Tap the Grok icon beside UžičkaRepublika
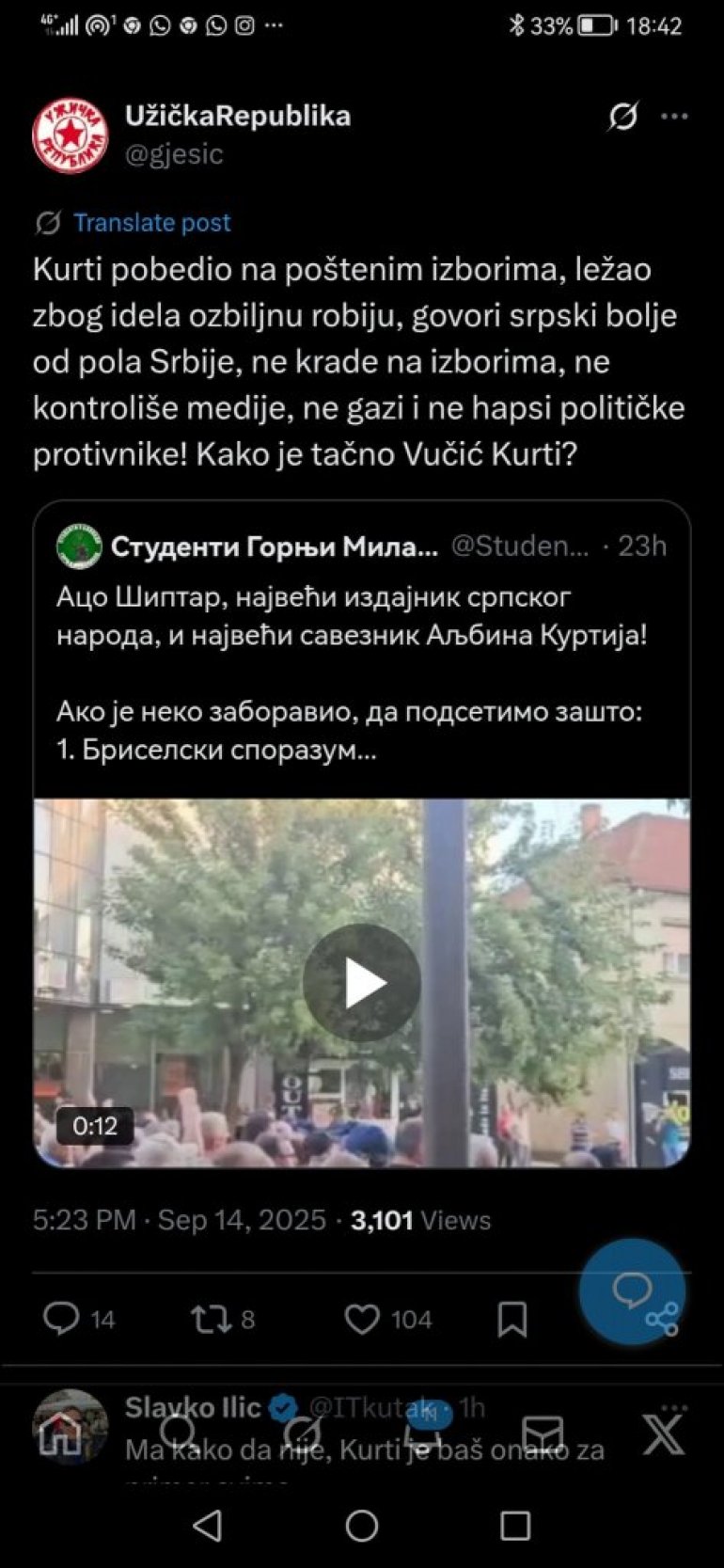724x1568 pixels. (622, 117)
